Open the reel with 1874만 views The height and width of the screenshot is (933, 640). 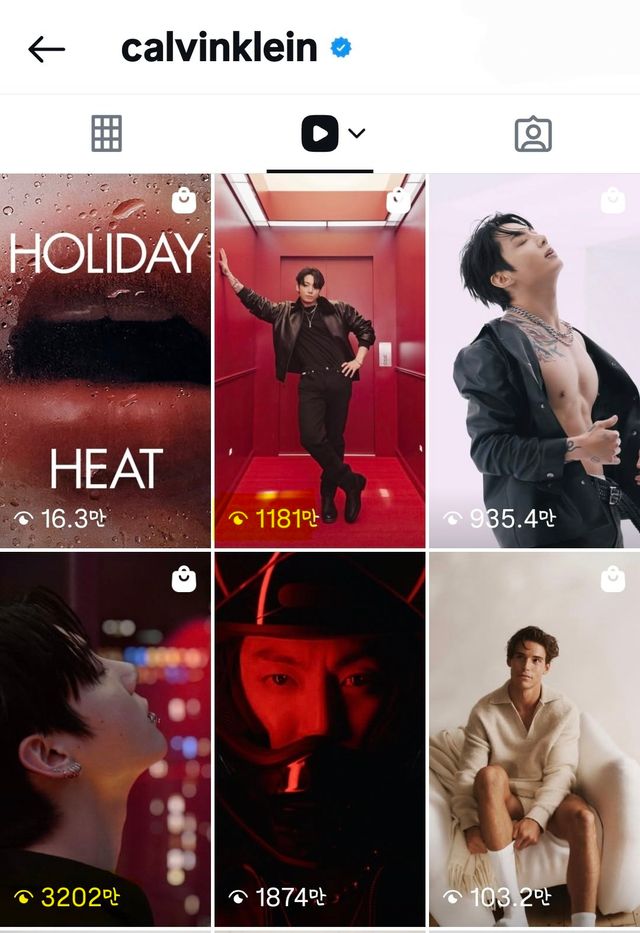pyautogui.click(x=319, y=740)
